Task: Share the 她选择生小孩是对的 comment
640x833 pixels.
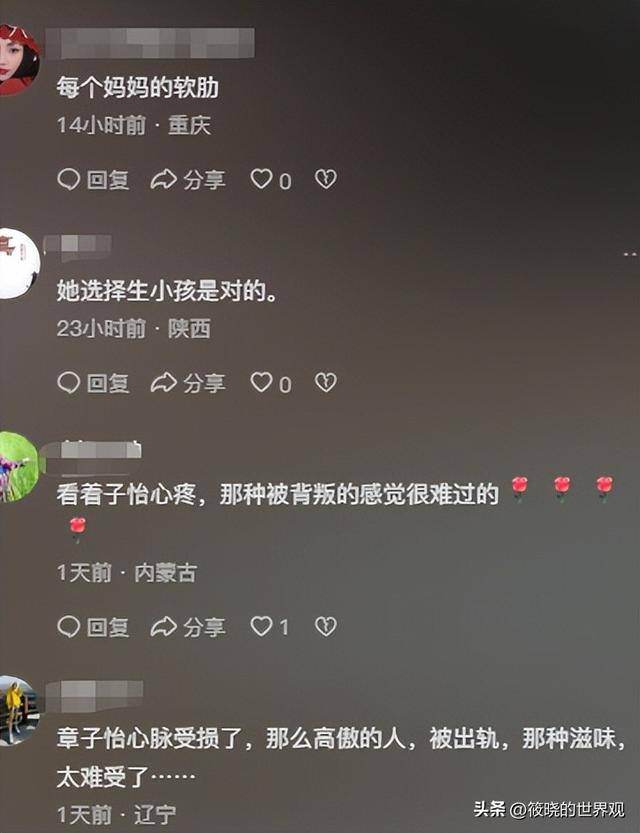Action: point(188,383)
